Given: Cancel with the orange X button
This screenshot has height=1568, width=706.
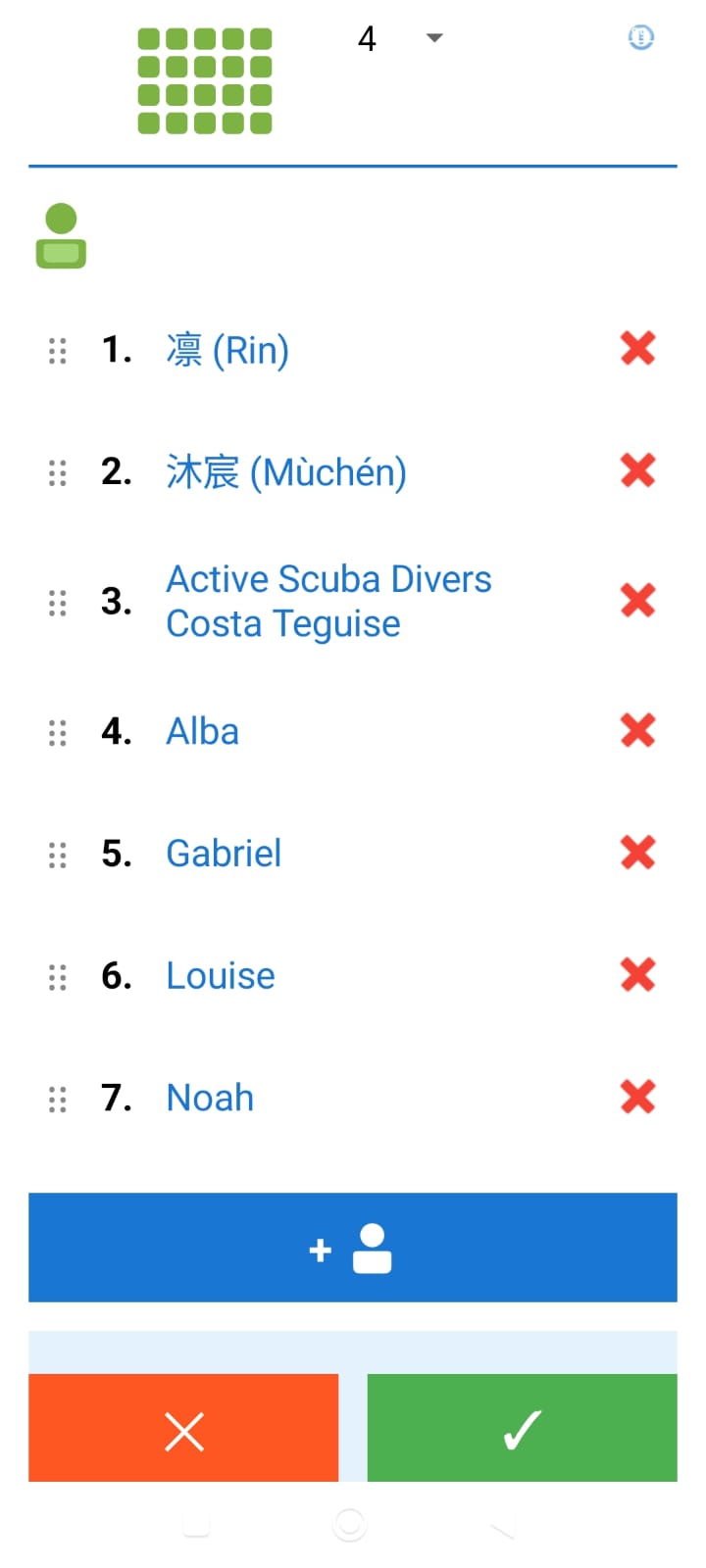Looking at the screenshot, I should pos(183,1428).
